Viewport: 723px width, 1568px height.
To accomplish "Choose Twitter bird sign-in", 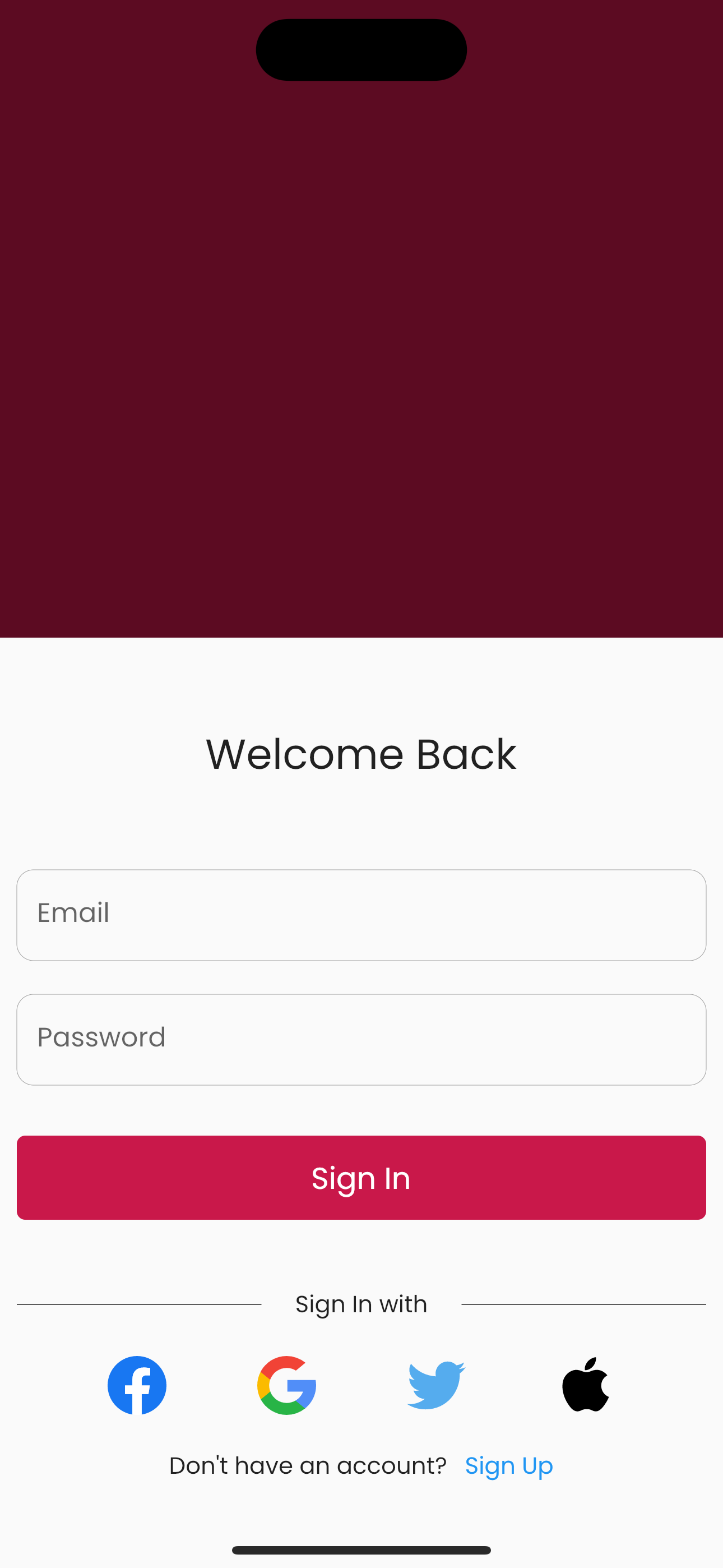I will (x=437, y=1385).
